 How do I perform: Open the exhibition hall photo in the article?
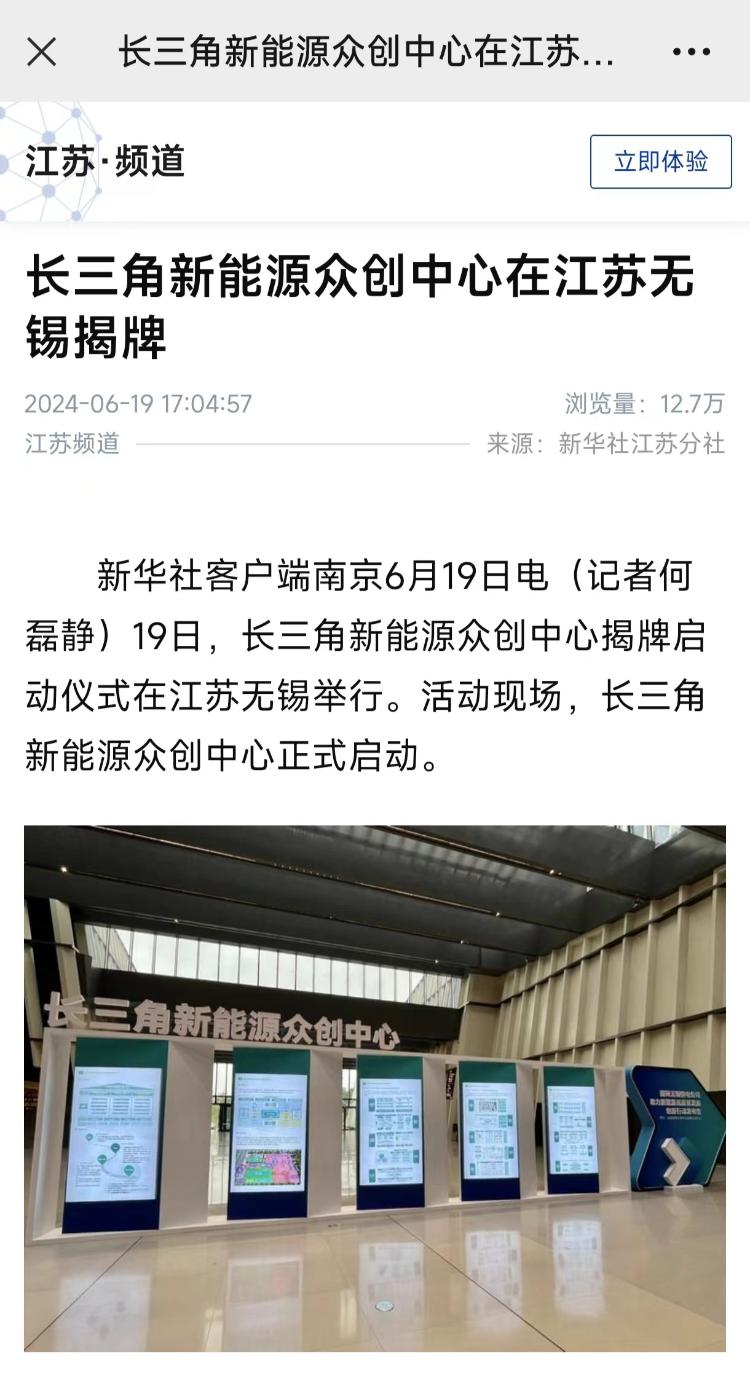click(x=375, y=1087)
